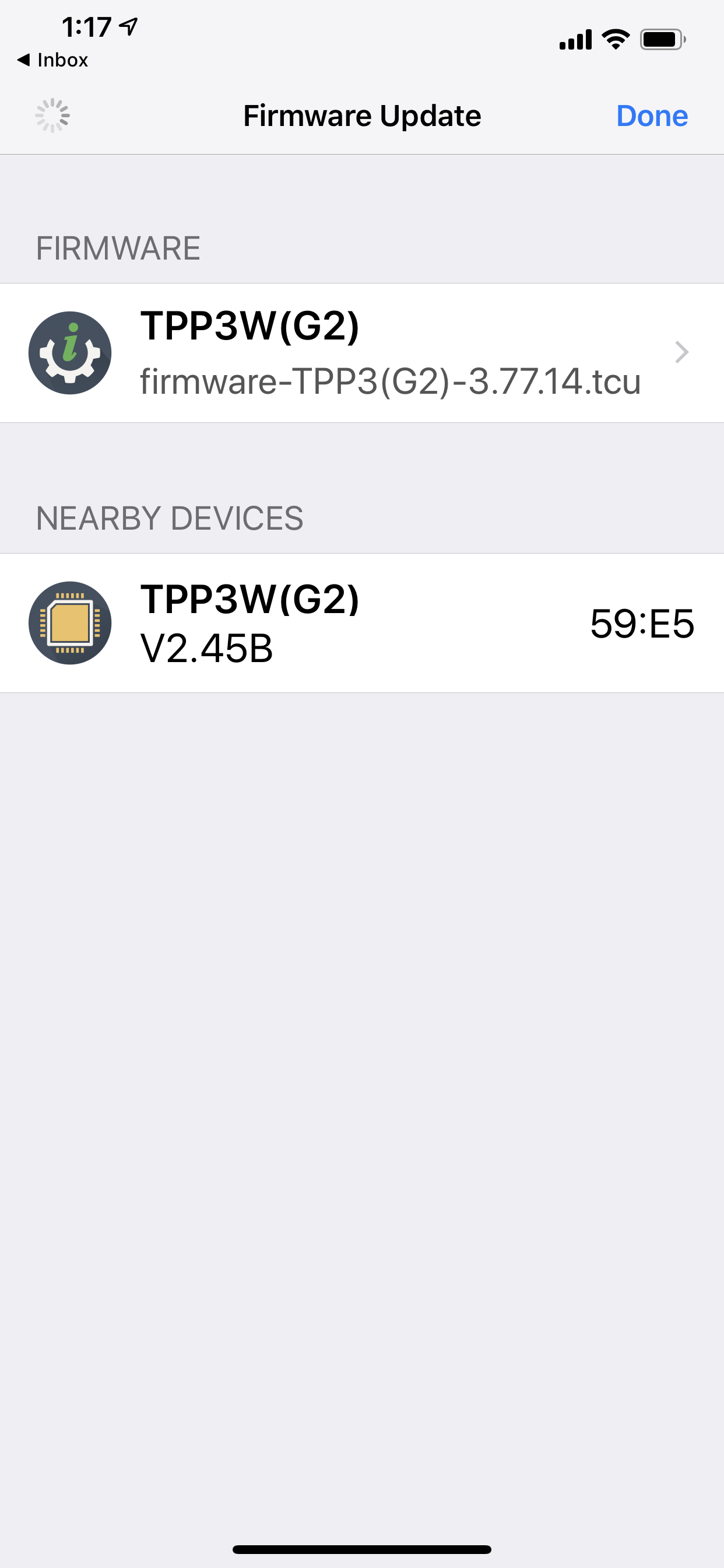Tap the Wi-Fi icon in the status bar
The height and width of the screenshot is (1568, 724).
tap(614, 38)
